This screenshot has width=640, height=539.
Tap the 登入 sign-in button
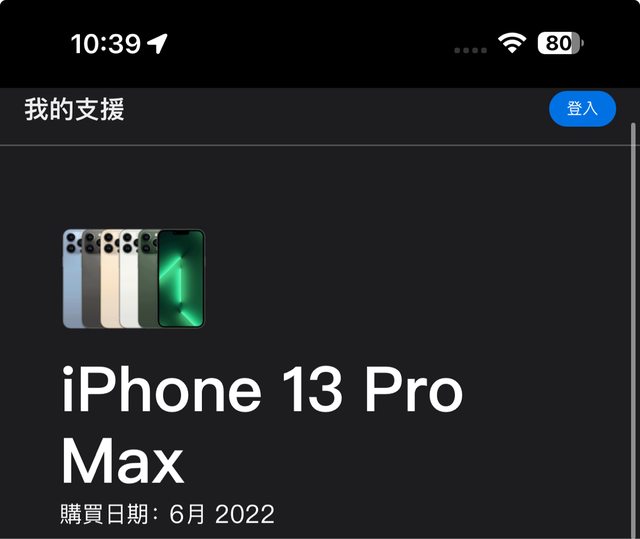click(x=582, y=109)
